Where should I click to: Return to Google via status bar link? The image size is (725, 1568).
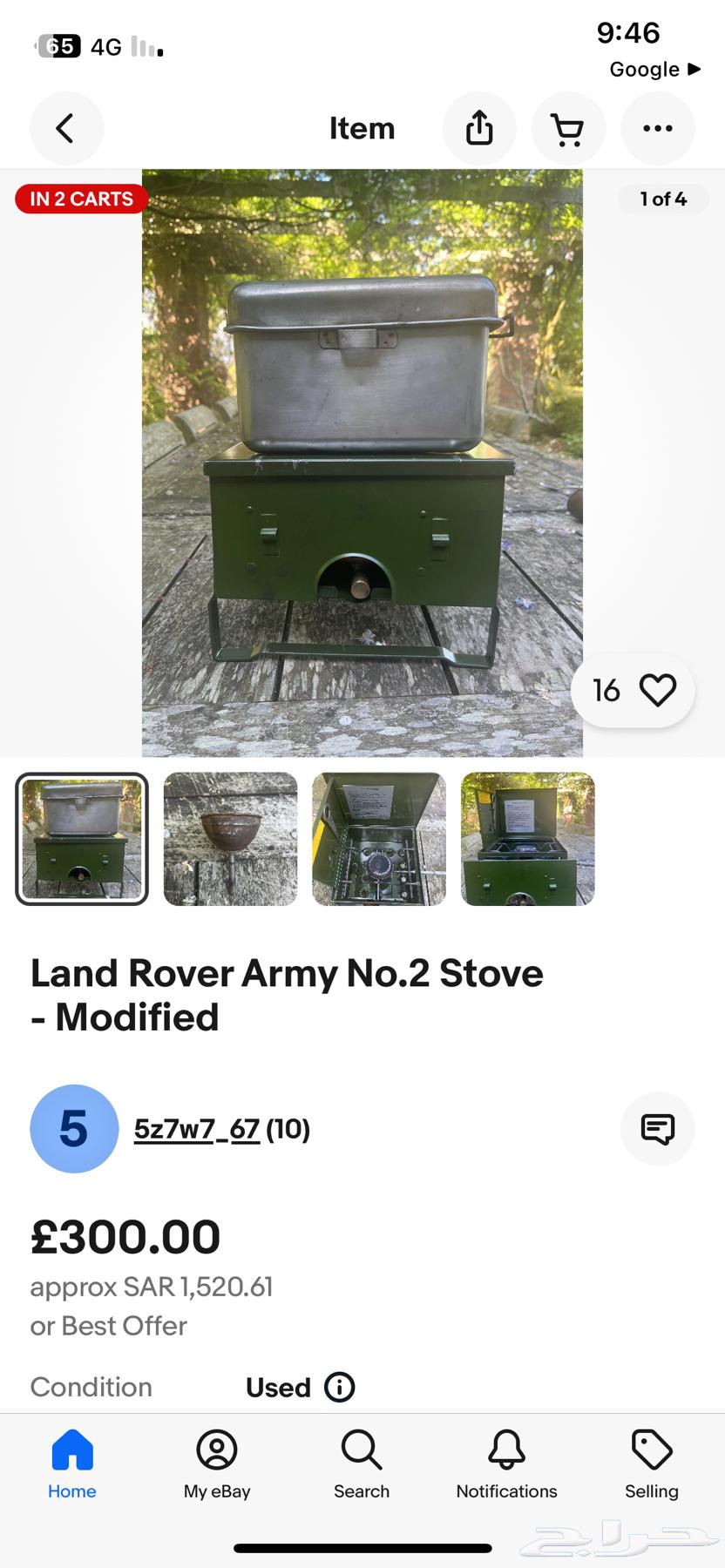pyautogui.click(x=654, y=69)
